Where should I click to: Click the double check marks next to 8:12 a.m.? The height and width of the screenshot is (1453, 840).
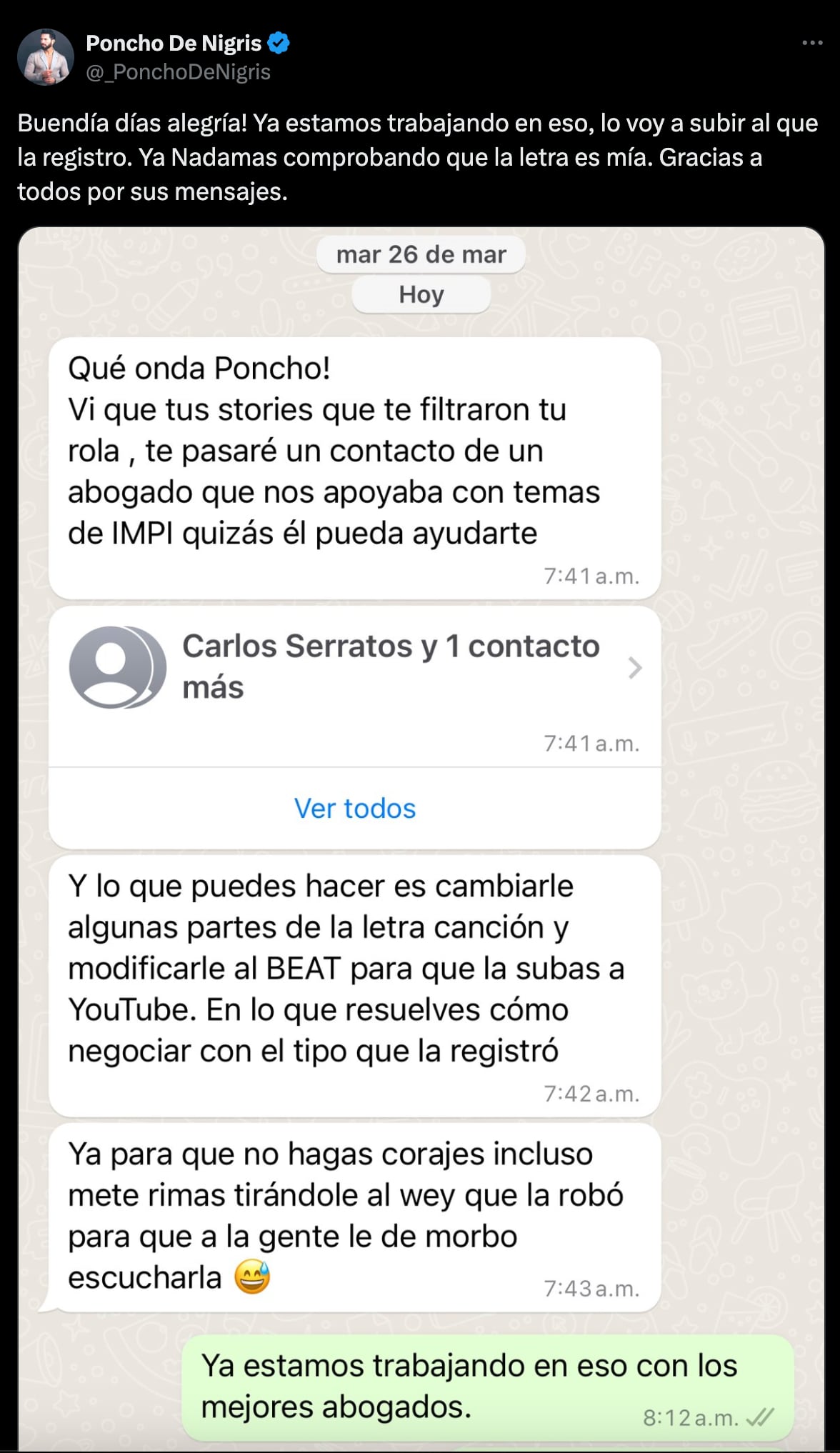point(761,1417)
